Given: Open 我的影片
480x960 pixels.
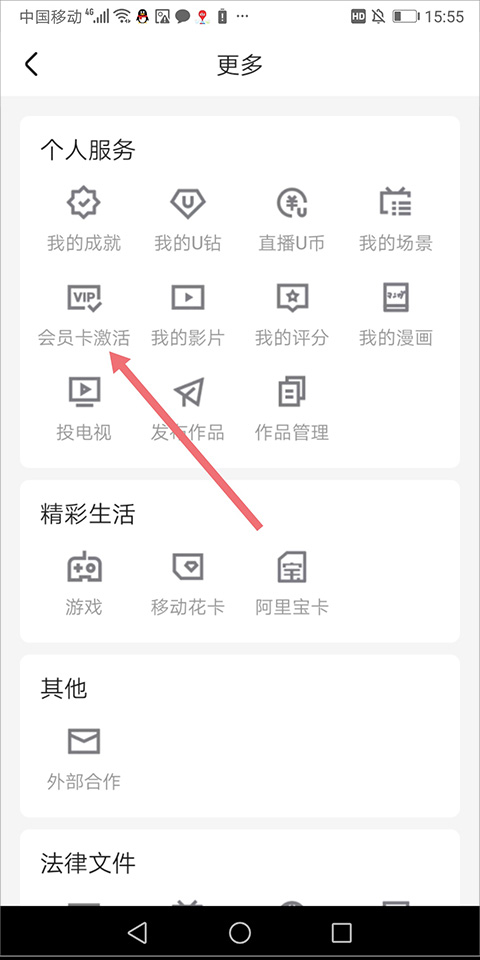Looking at the screenshot, I should coord(188,314).
